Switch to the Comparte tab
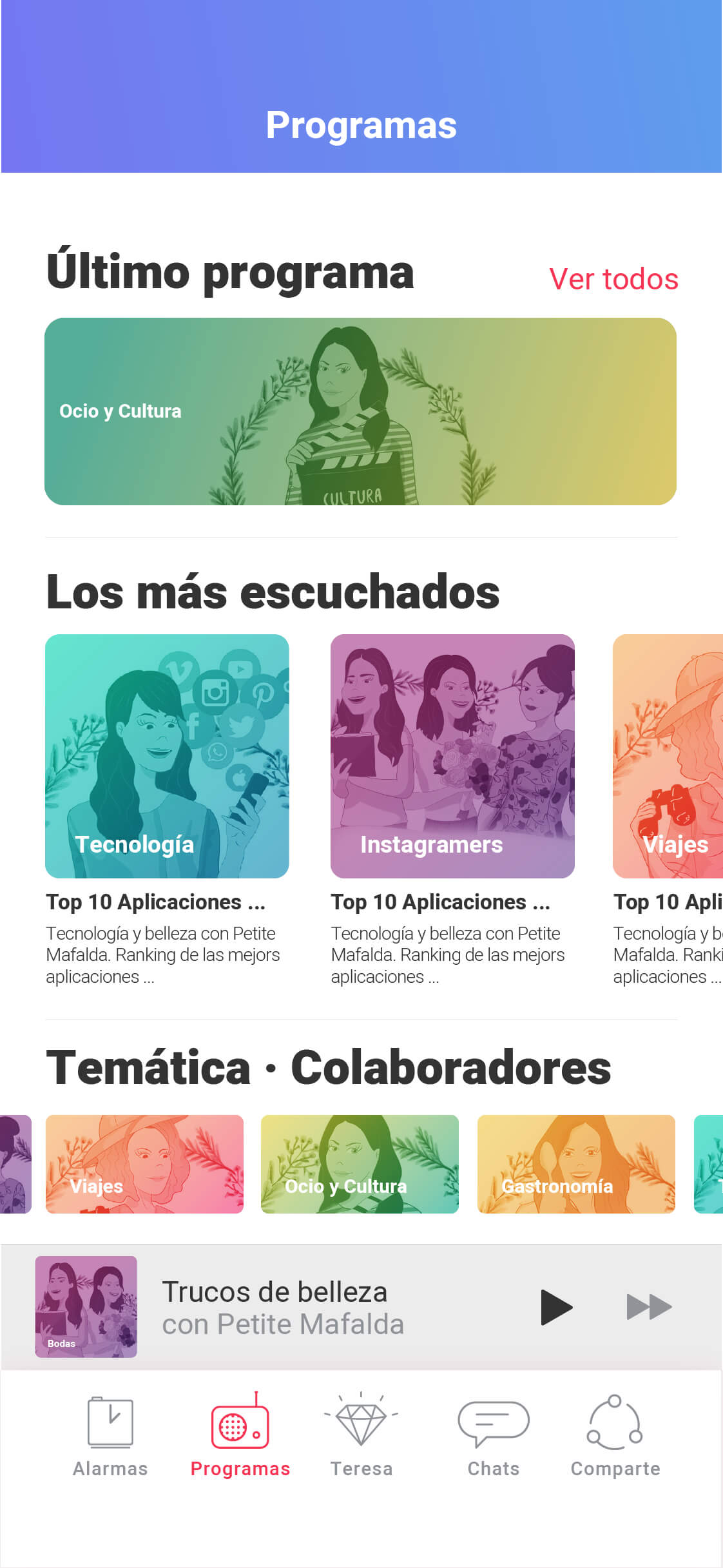This screenshot has width=723, height=1568. coord(615,1435)
